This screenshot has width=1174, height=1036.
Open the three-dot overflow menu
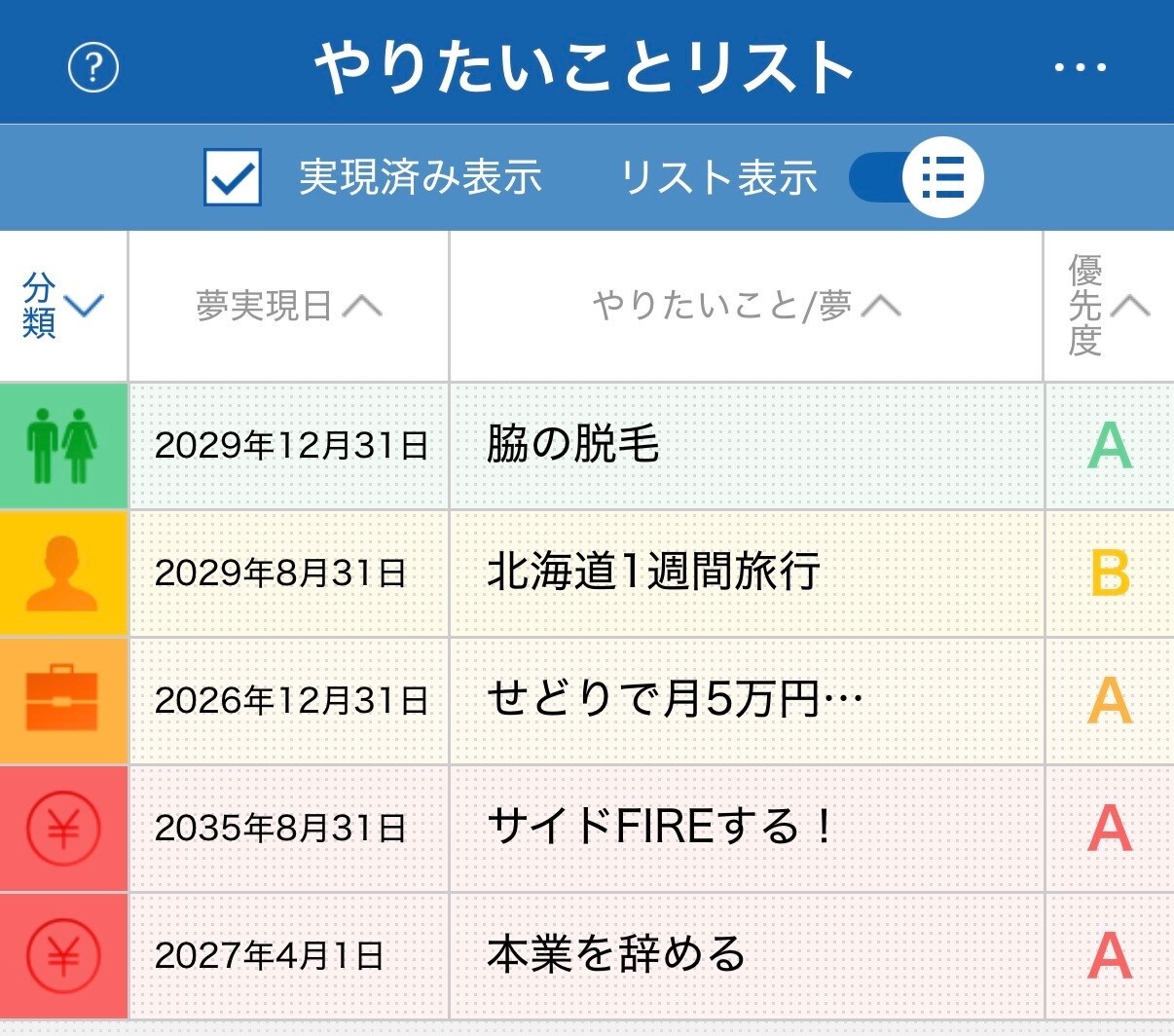[1080, 68]
